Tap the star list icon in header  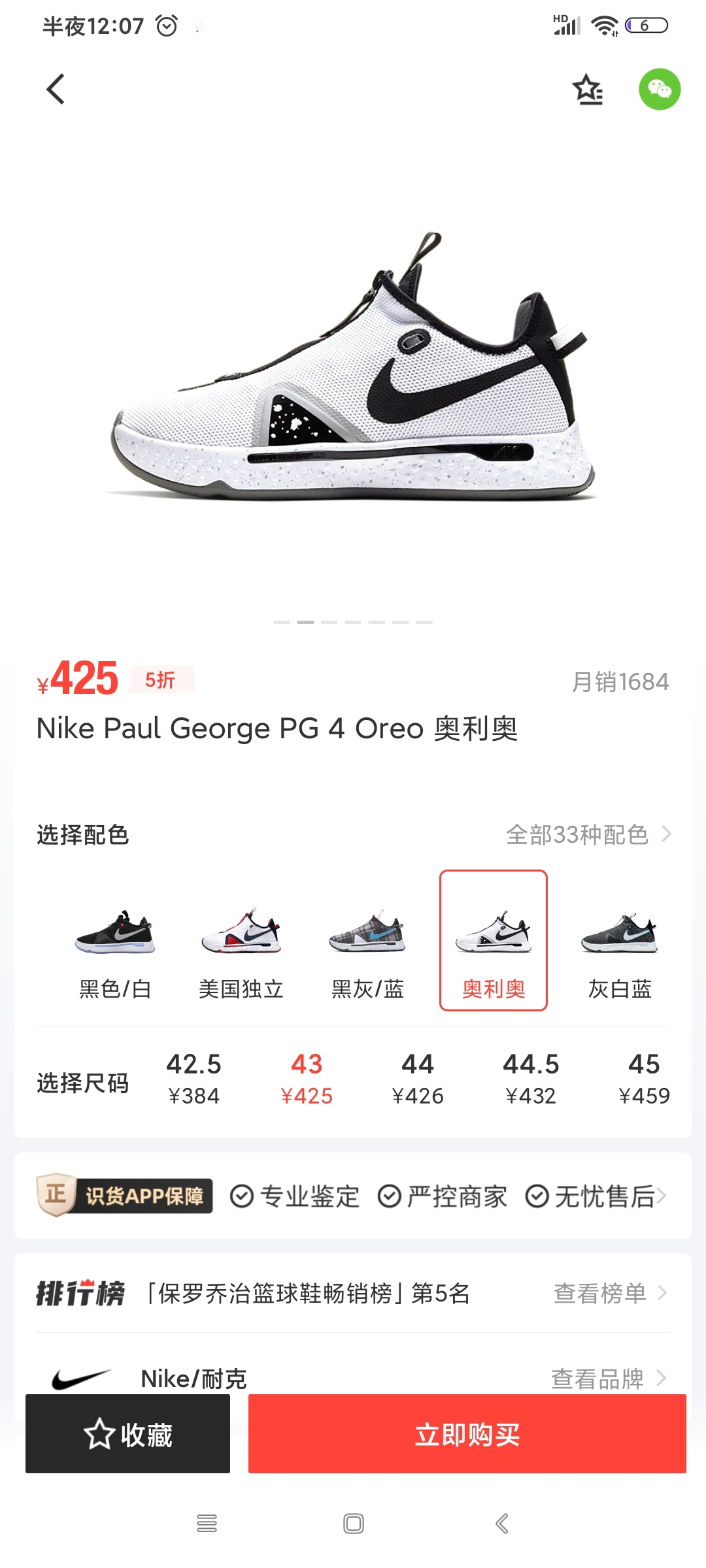pyautogui.click(x=588, y=90)
